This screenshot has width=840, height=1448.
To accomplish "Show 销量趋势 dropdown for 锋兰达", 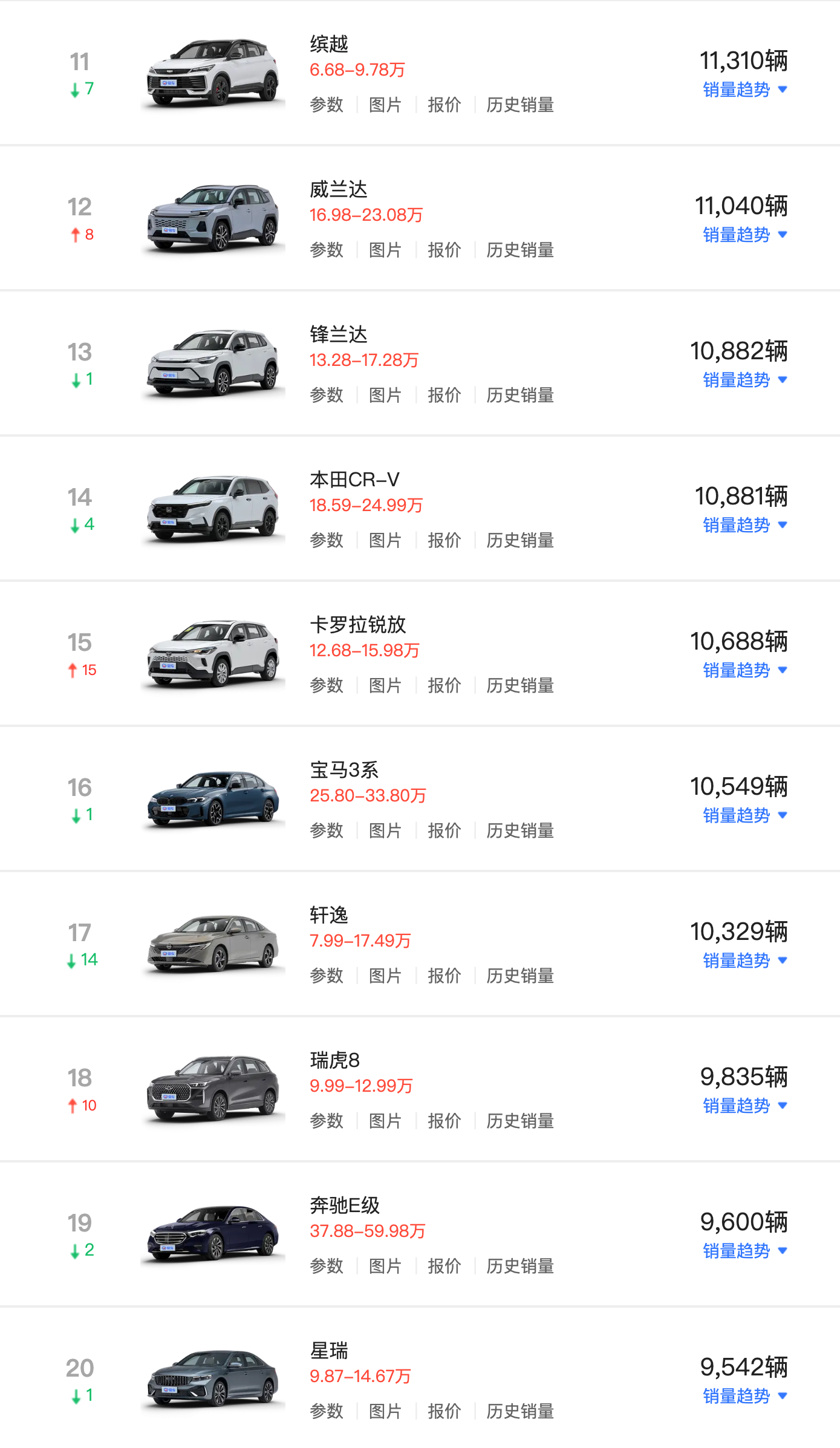I will pos(745,380).
